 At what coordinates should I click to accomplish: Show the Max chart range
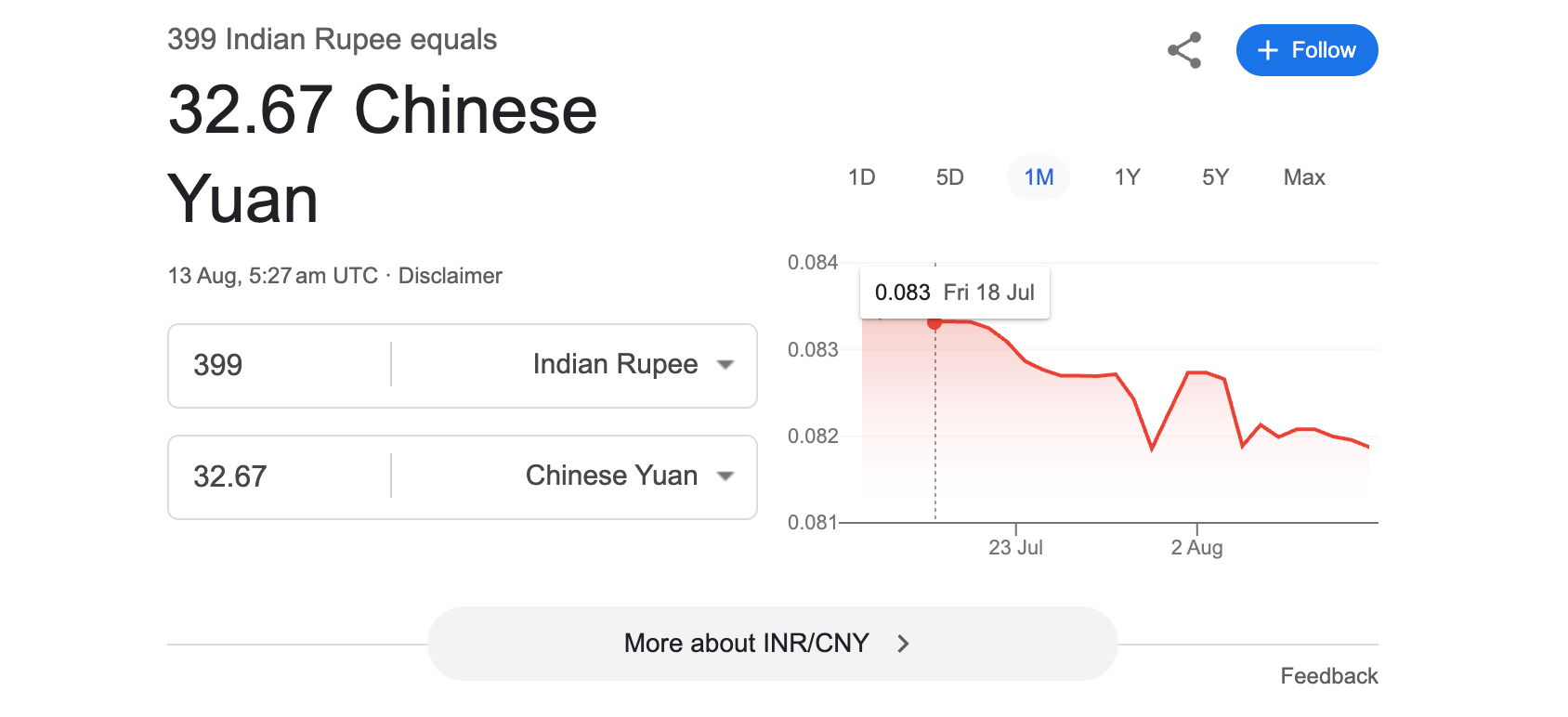[x=1303, y=177]
